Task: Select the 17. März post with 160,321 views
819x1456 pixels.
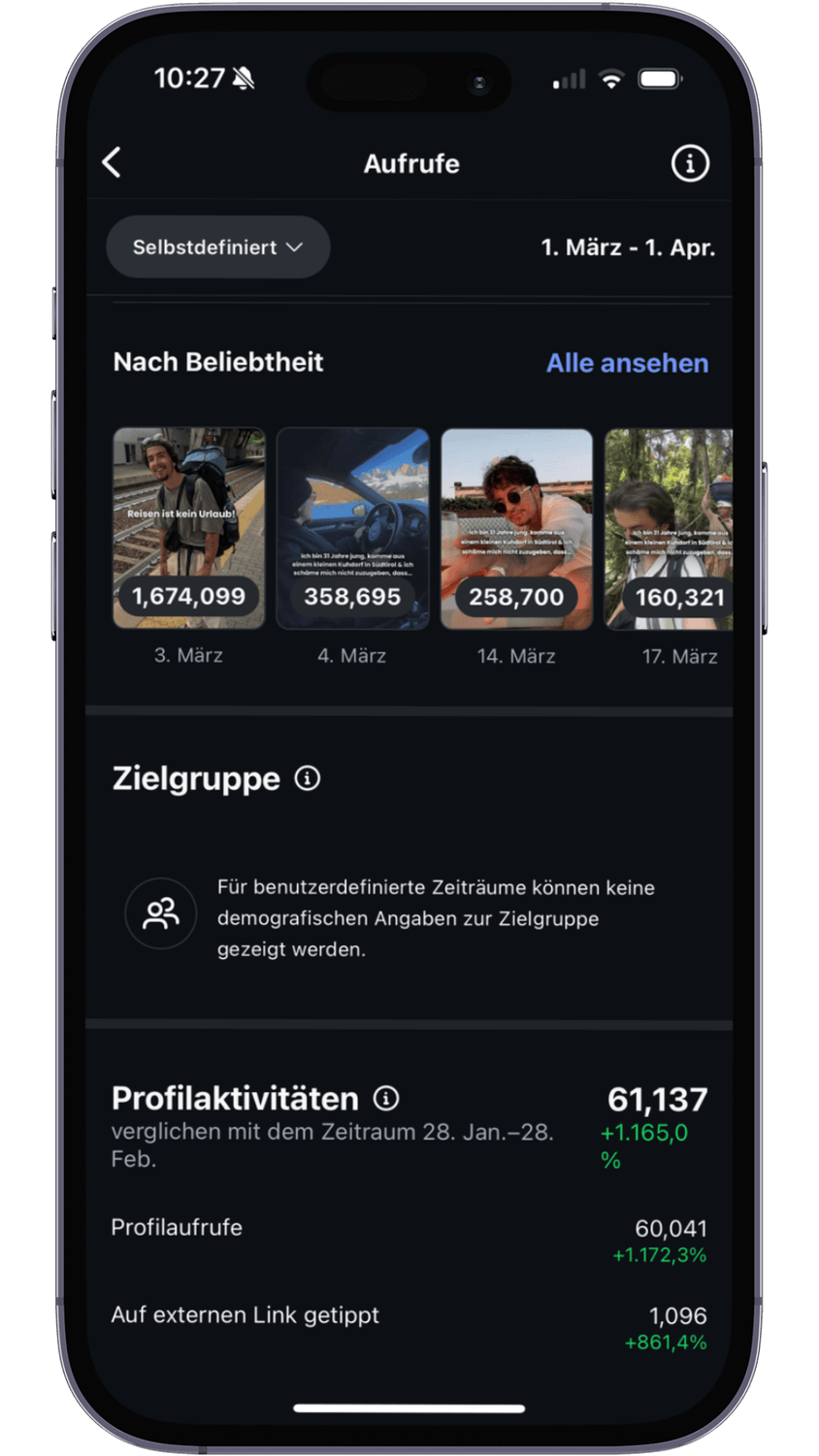Action: click(x=669, y=529)
